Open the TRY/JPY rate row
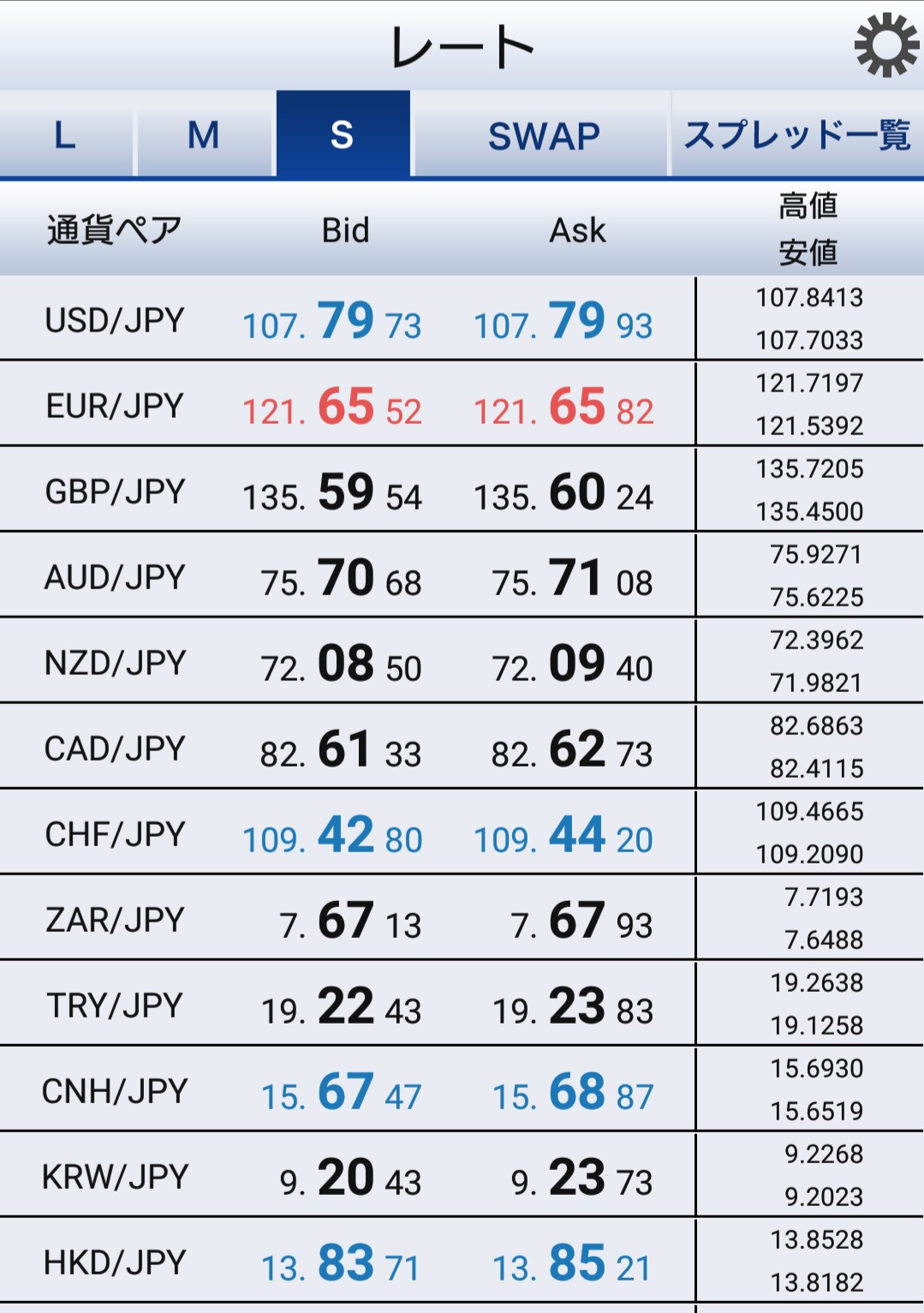Screen dimensions: 924x1313 (115, 1006)
